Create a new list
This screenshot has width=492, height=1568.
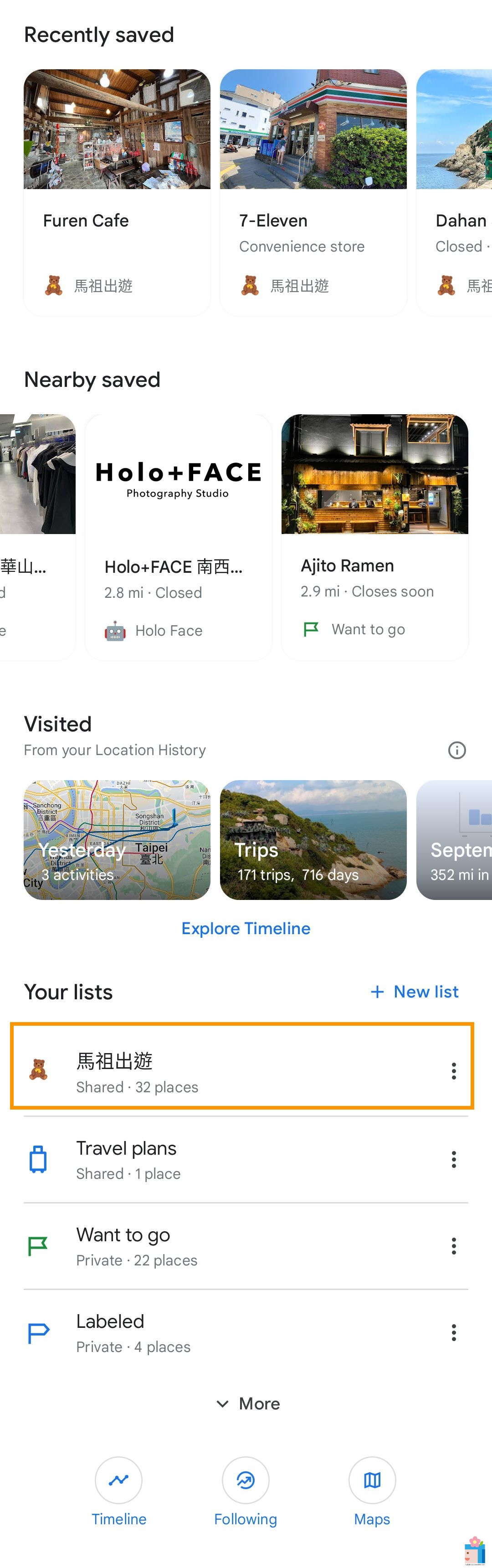tap(415, 992)
